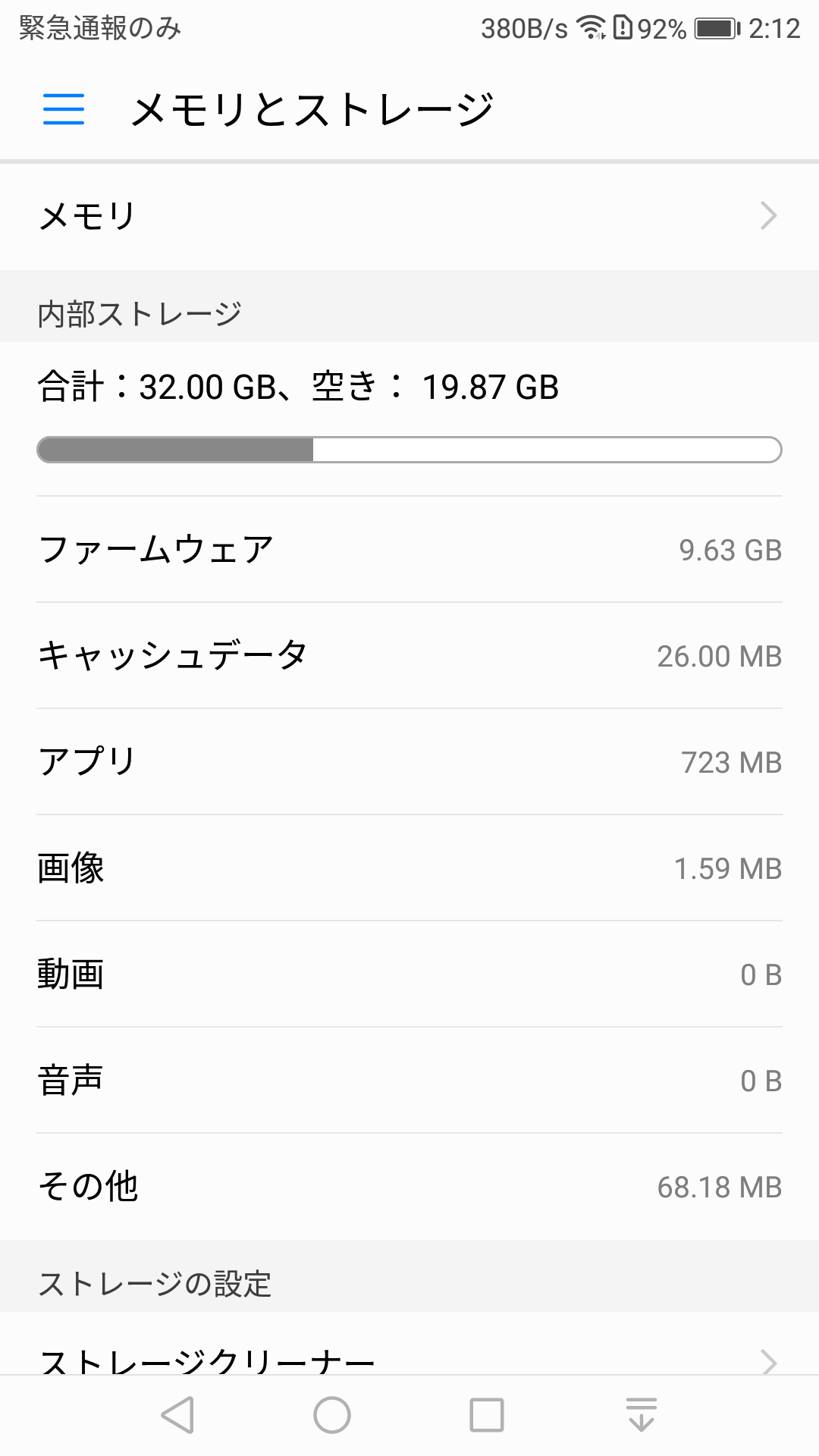Screen dimensions: 819x1456
Task: Open the hamburger drawer menu
Action: [64, 109]
